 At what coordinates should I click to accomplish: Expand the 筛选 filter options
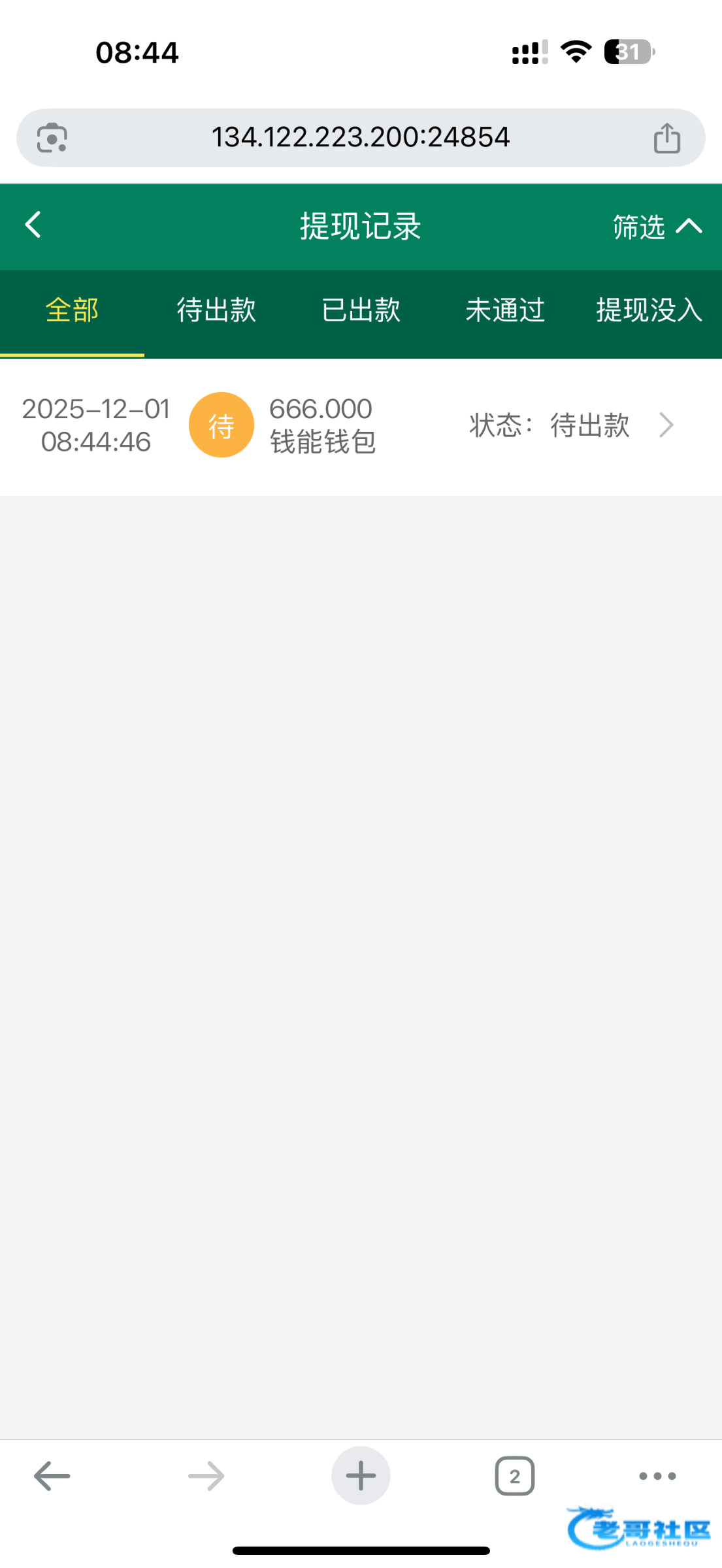[x=656, y=227]
